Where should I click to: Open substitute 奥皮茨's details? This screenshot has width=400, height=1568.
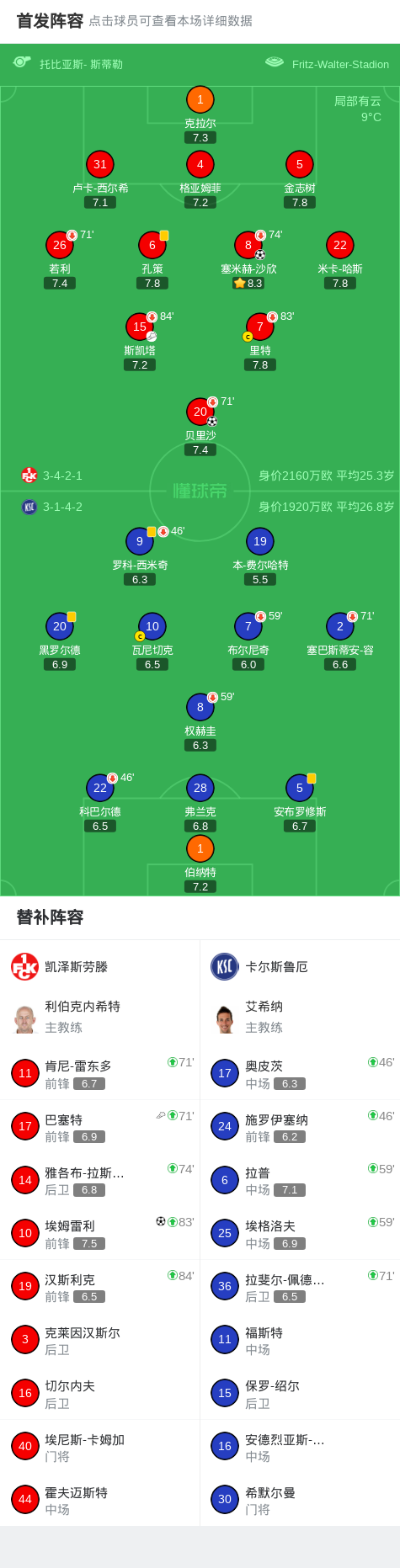pos(300,1073)
